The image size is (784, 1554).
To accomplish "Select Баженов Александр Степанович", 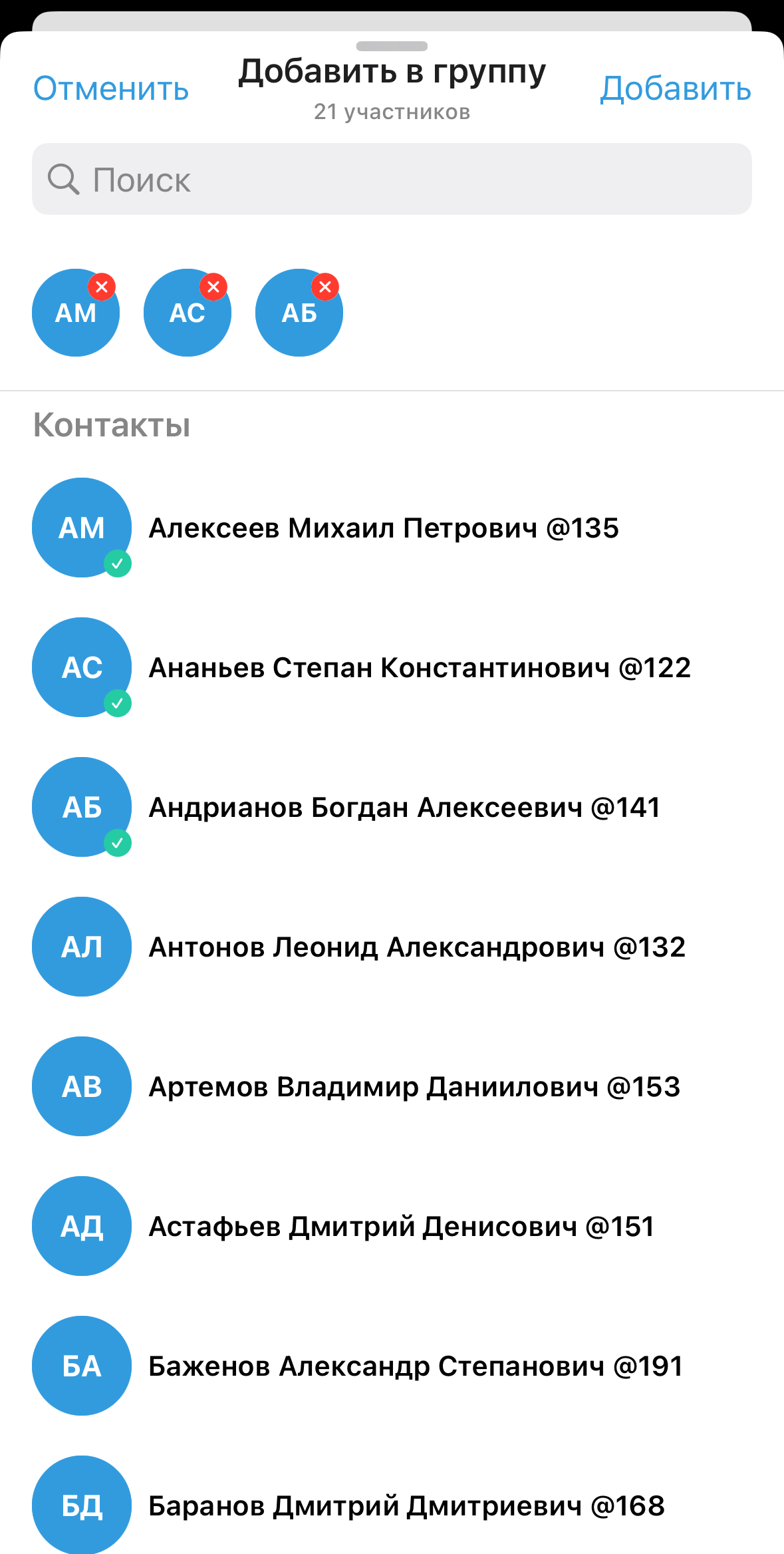I will (415, 1366).
